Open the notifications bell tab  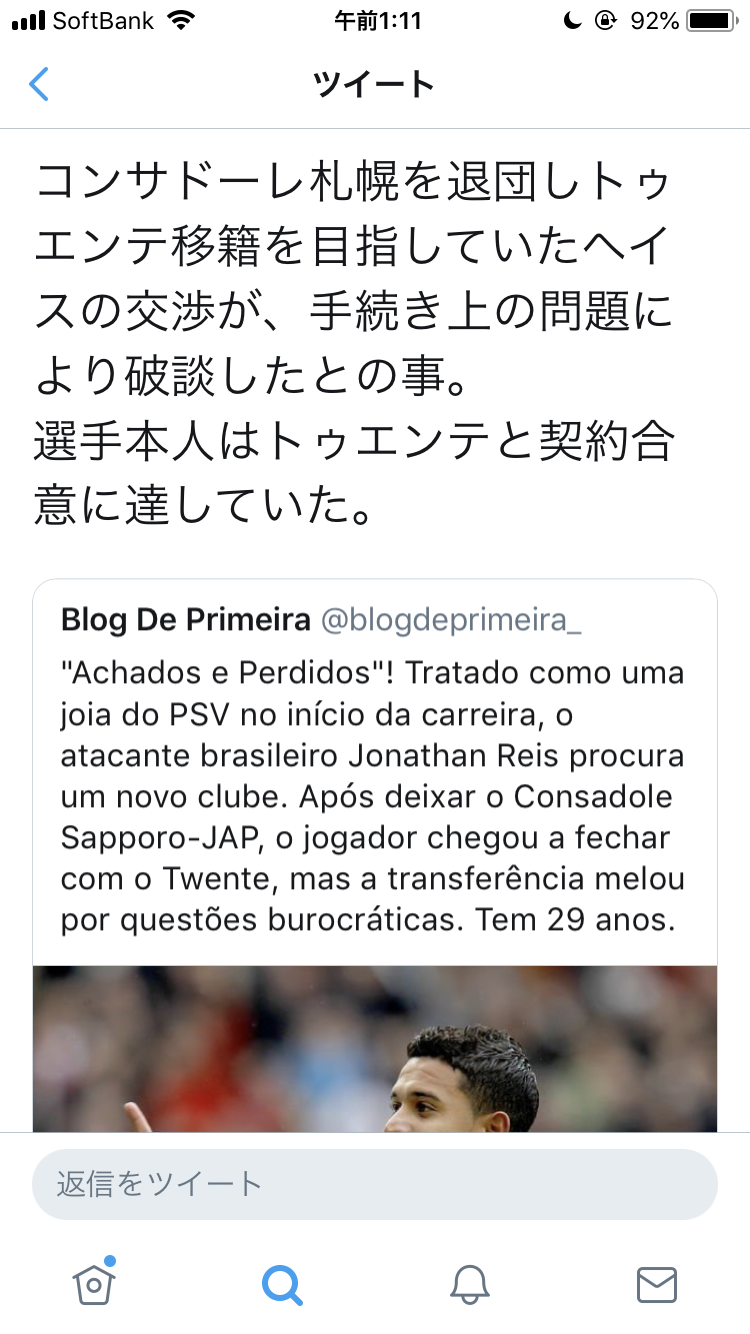(469, 1283)
